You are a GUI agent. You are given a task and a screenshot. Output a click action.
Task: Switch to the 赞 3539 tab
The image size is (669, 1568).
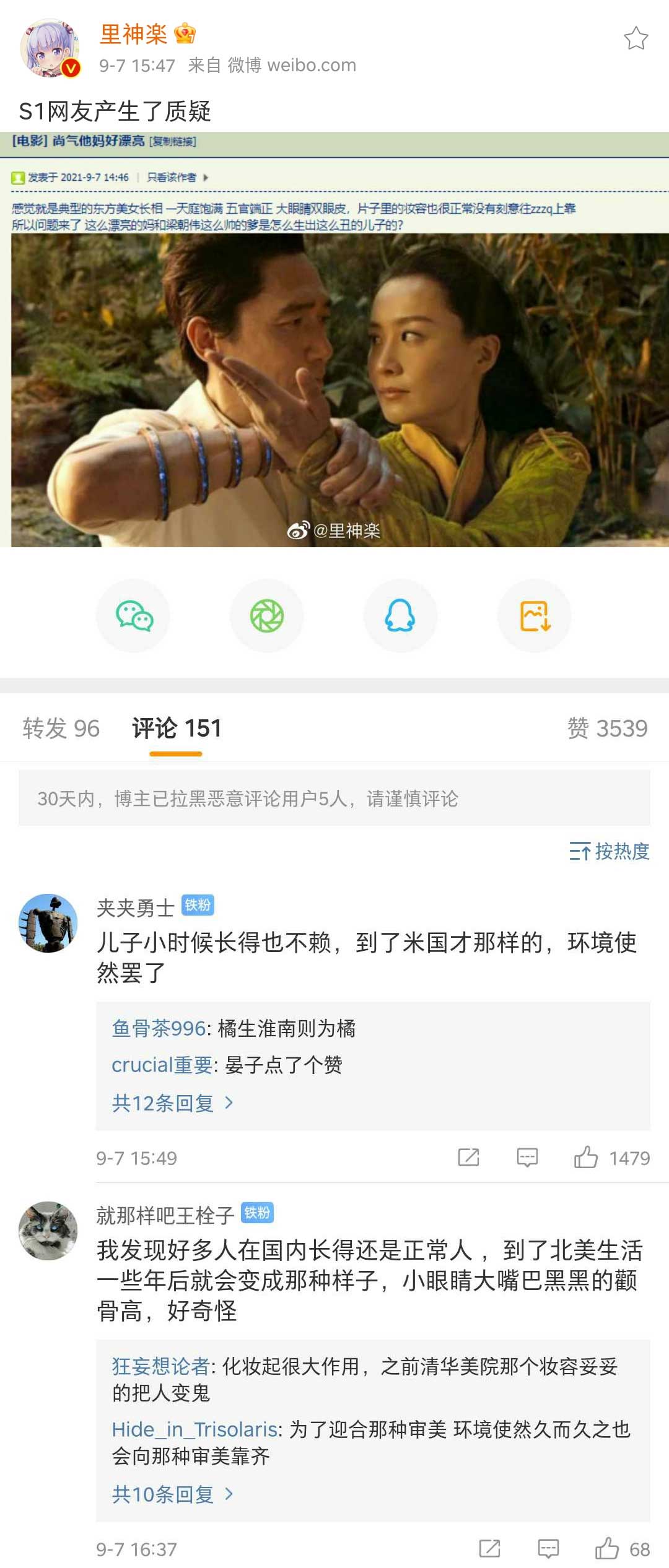pos(607,728)
